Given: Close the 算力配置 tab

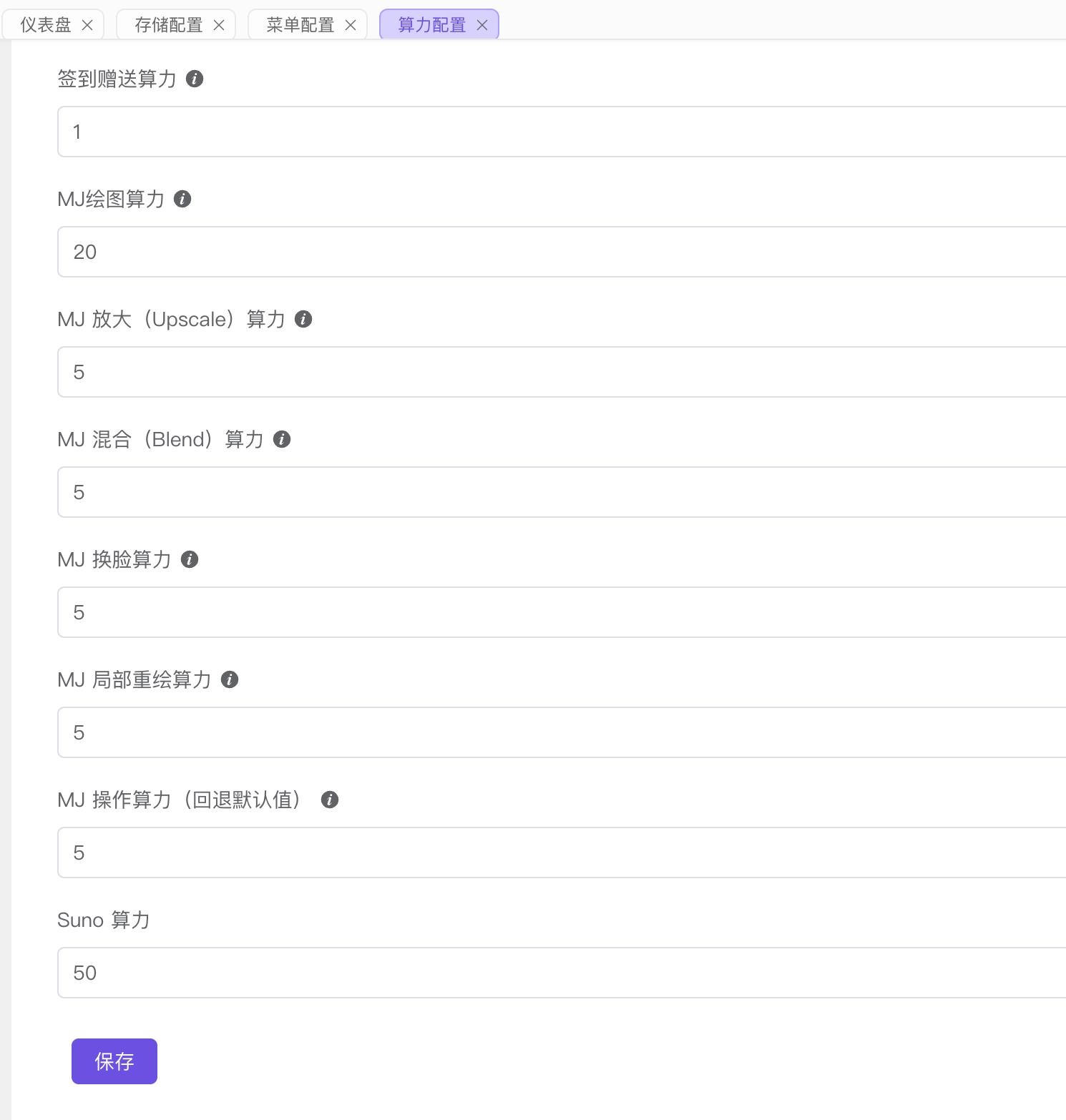Looking at the screenshot, I should [483, 24].
